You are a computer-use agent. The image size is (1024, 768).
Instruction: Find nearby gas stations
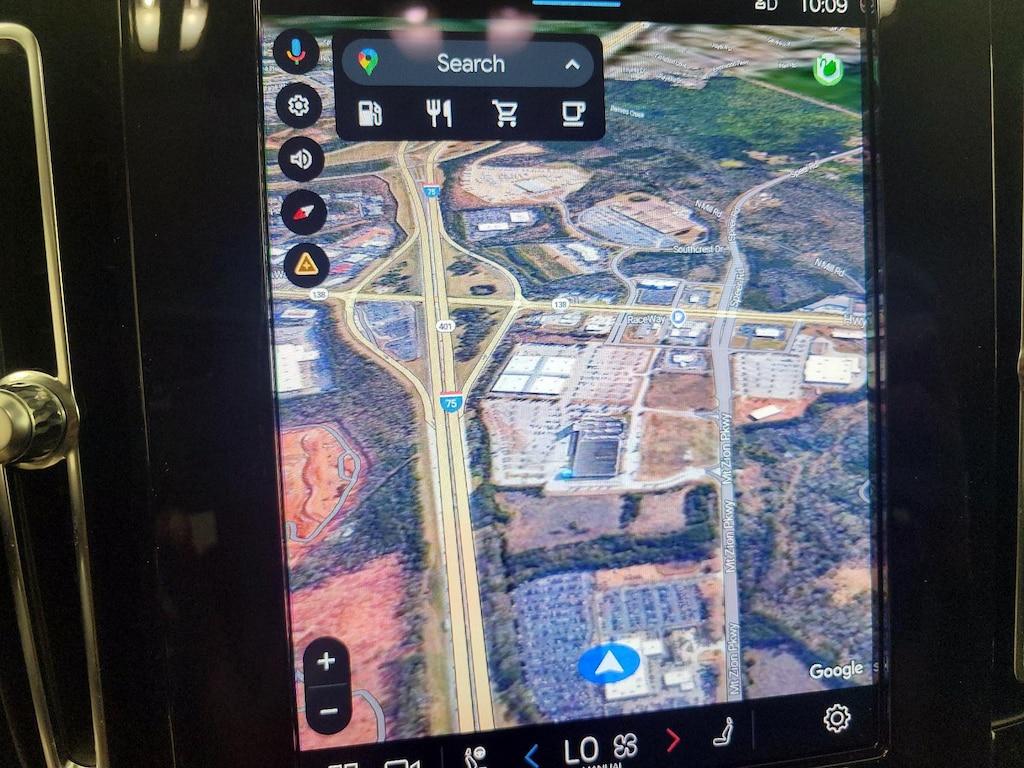coord(370,113)
